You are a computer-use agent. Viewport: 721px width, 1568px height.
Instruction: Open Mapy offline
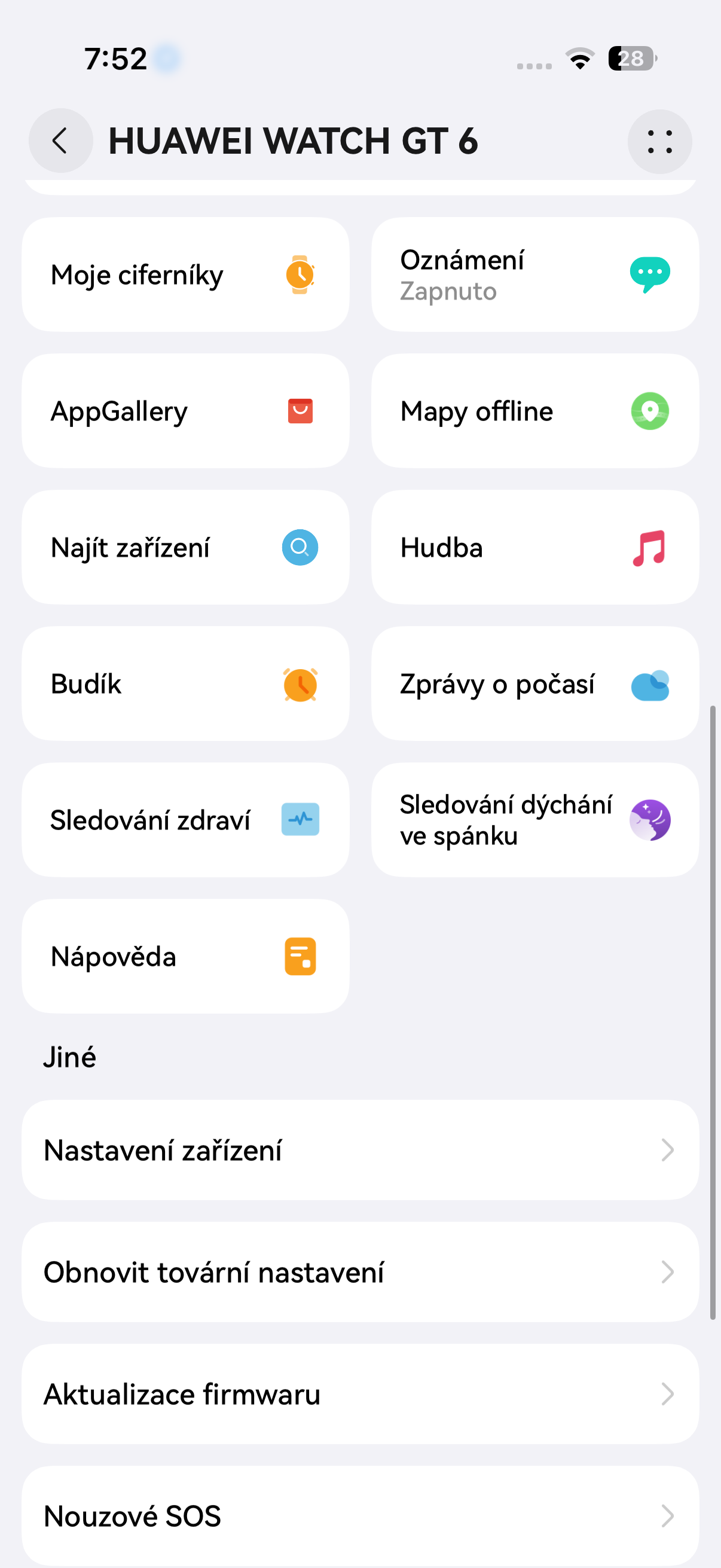tap(535, 411)
